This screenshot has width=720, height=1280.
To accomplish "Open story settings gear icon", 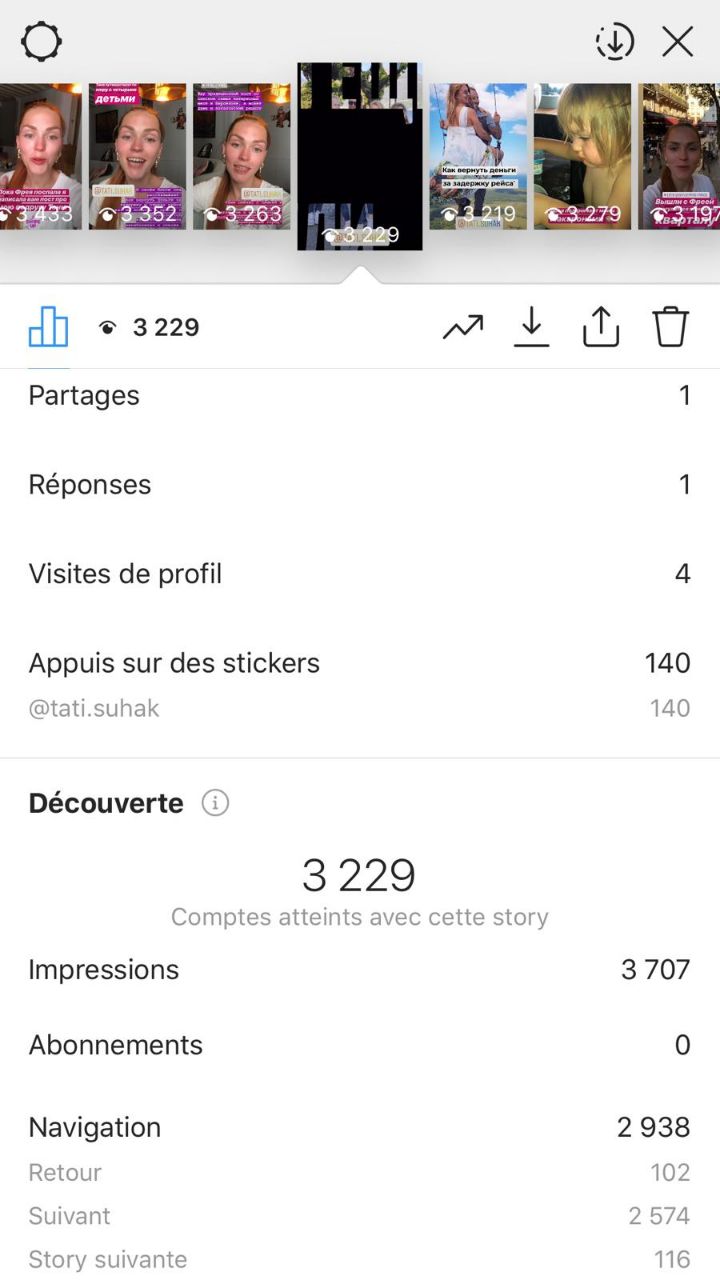I will (x=41, y=42).
